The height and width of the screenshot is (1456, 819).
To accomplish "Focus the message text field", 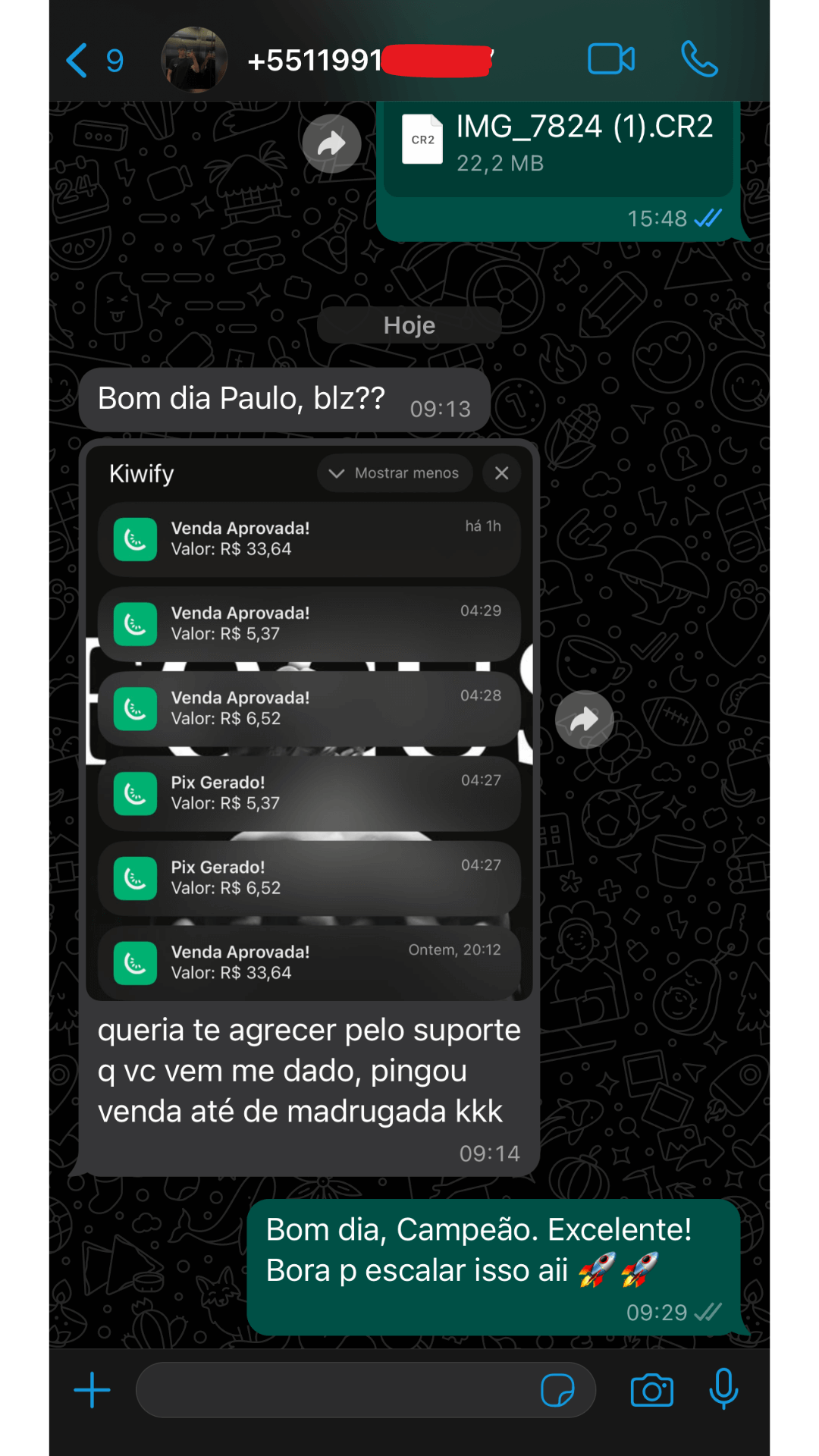I will pos(334,1390).
